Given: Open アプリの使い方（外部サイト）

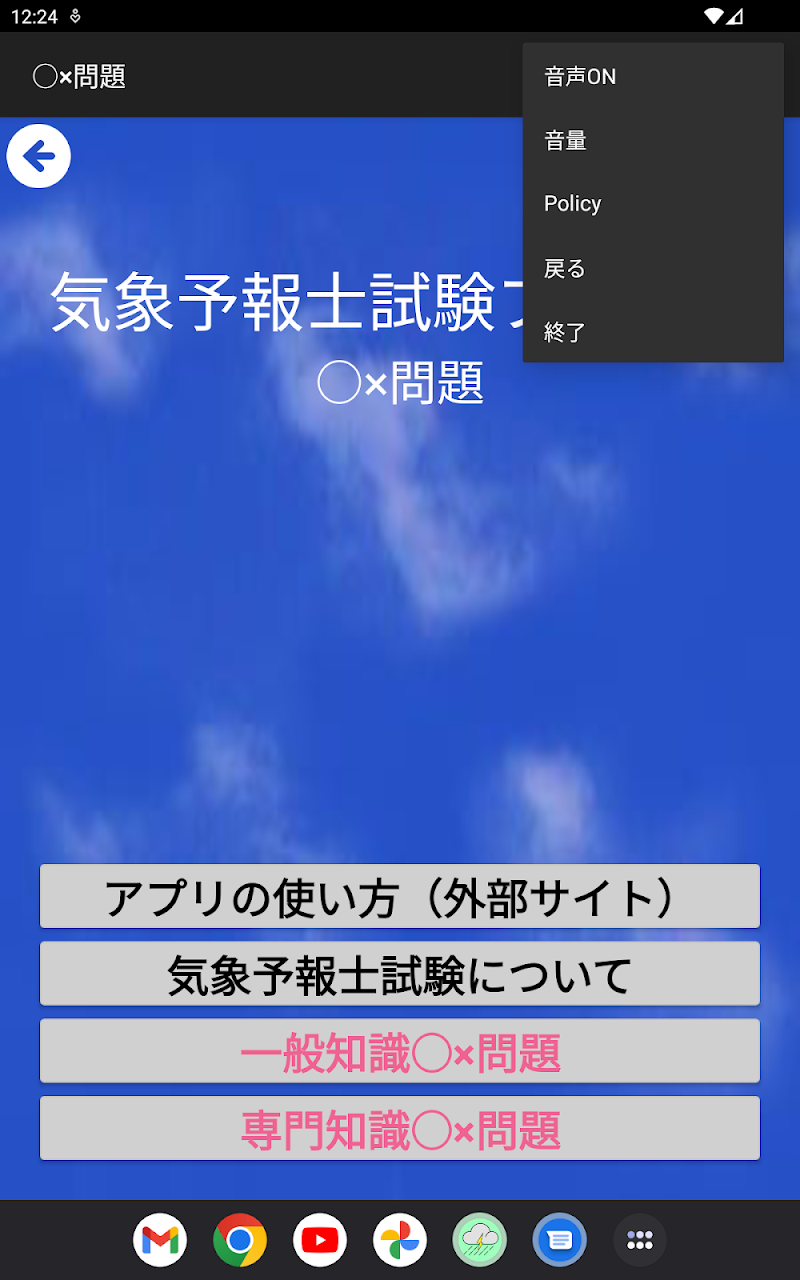Looking at the screenshot, I should click(x=400, y=897).
